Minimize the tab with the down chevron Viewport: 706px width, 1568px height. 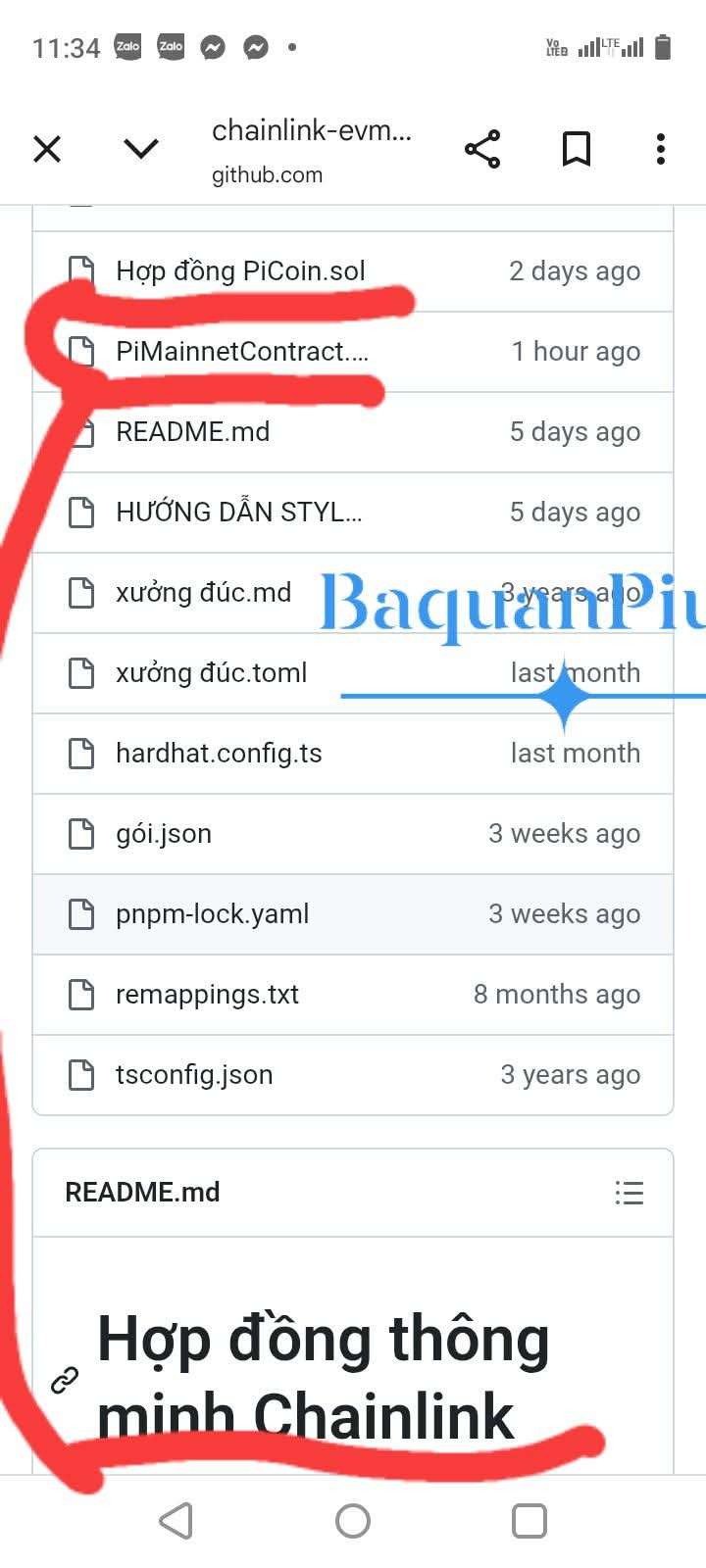click(x=141, y=149)
